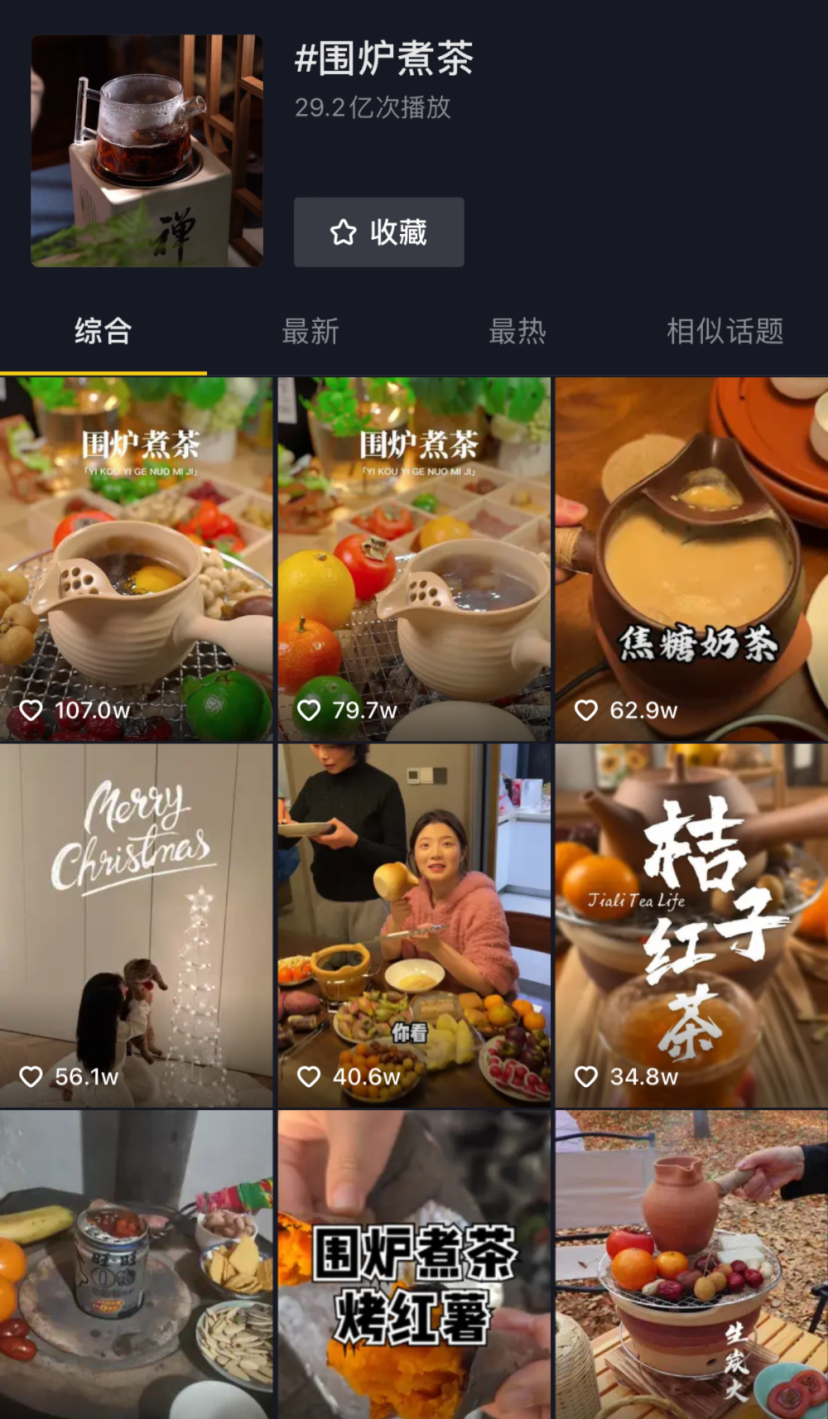Open the Merry Christmas video
828x1419 pixels.
[x=136, y=925]
